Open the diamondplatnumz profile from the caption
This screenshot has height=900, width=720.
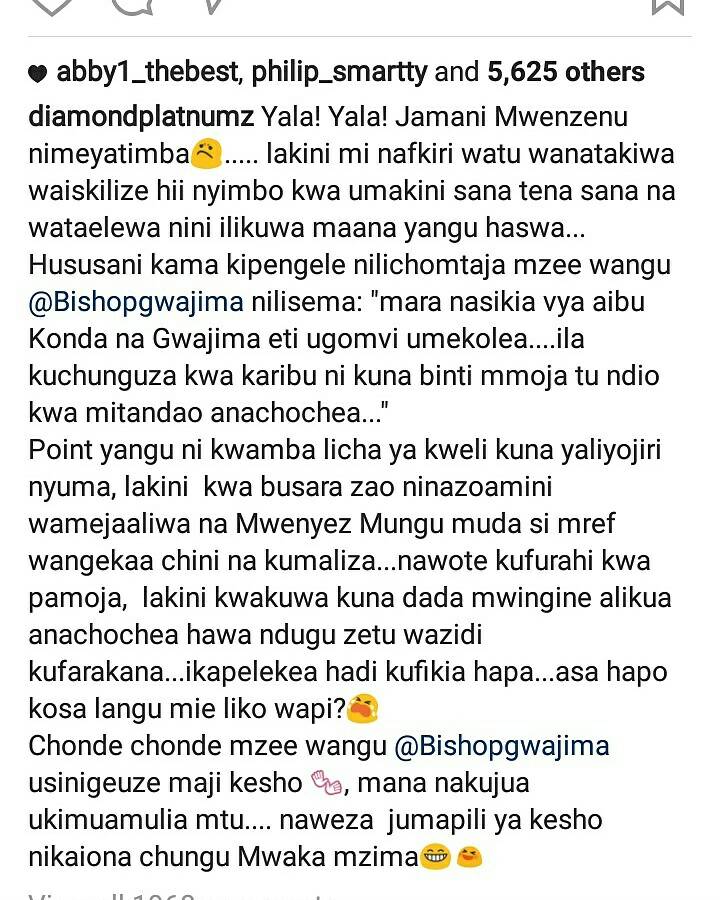click(x=141, y=117)
